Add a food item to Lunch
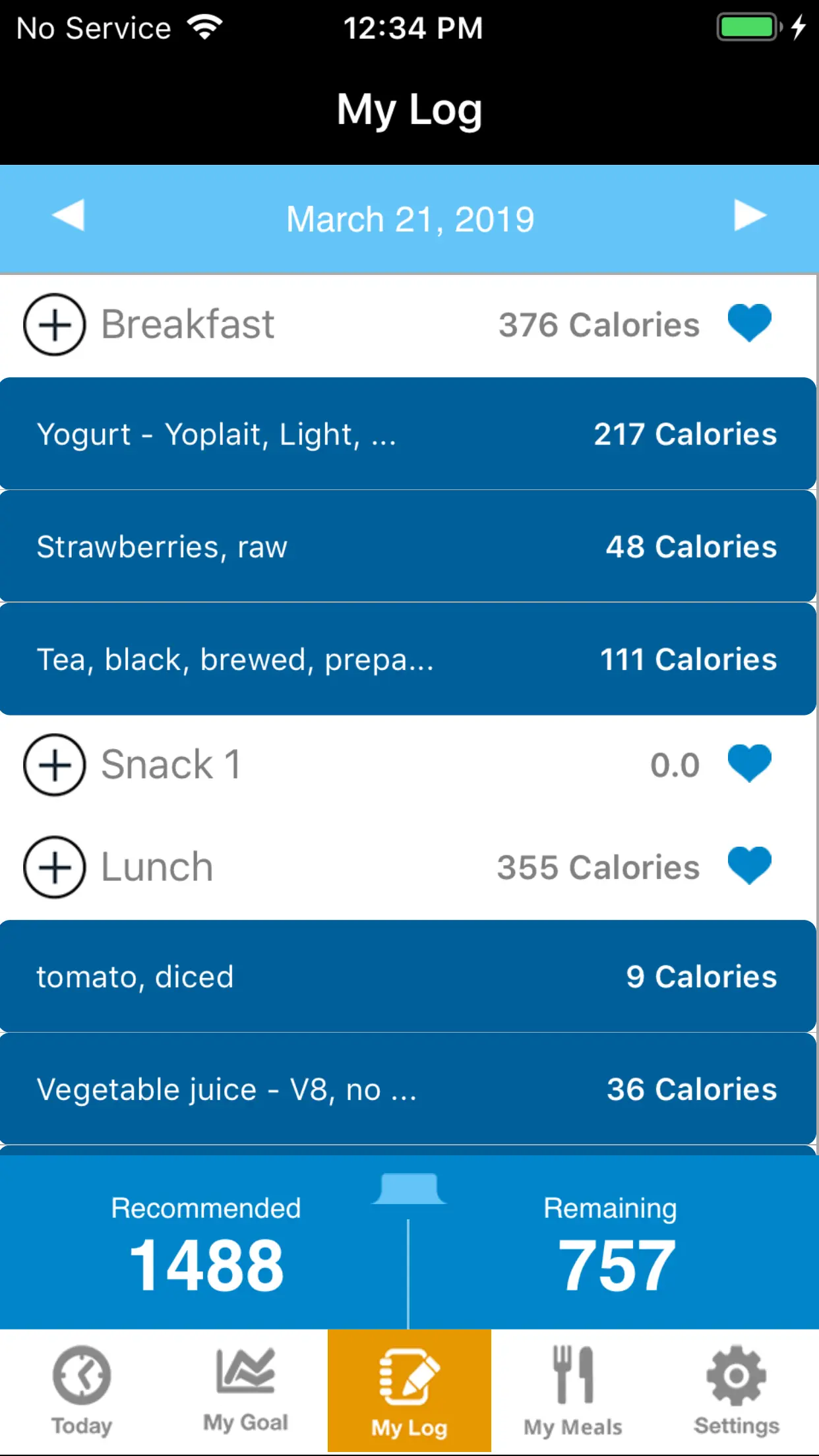819x1456 pixels. (54, 867)
